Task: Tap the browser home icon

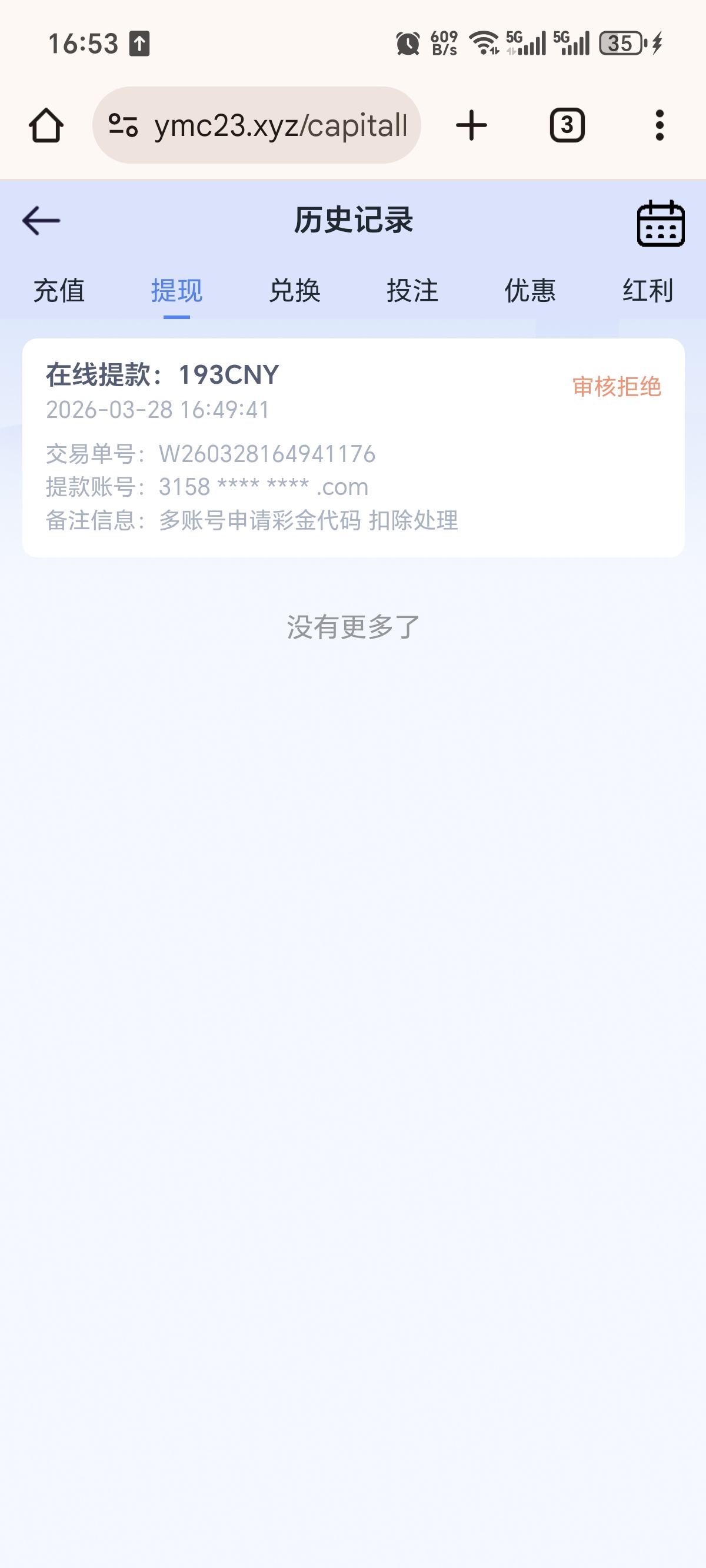Action: pos(48,125)
